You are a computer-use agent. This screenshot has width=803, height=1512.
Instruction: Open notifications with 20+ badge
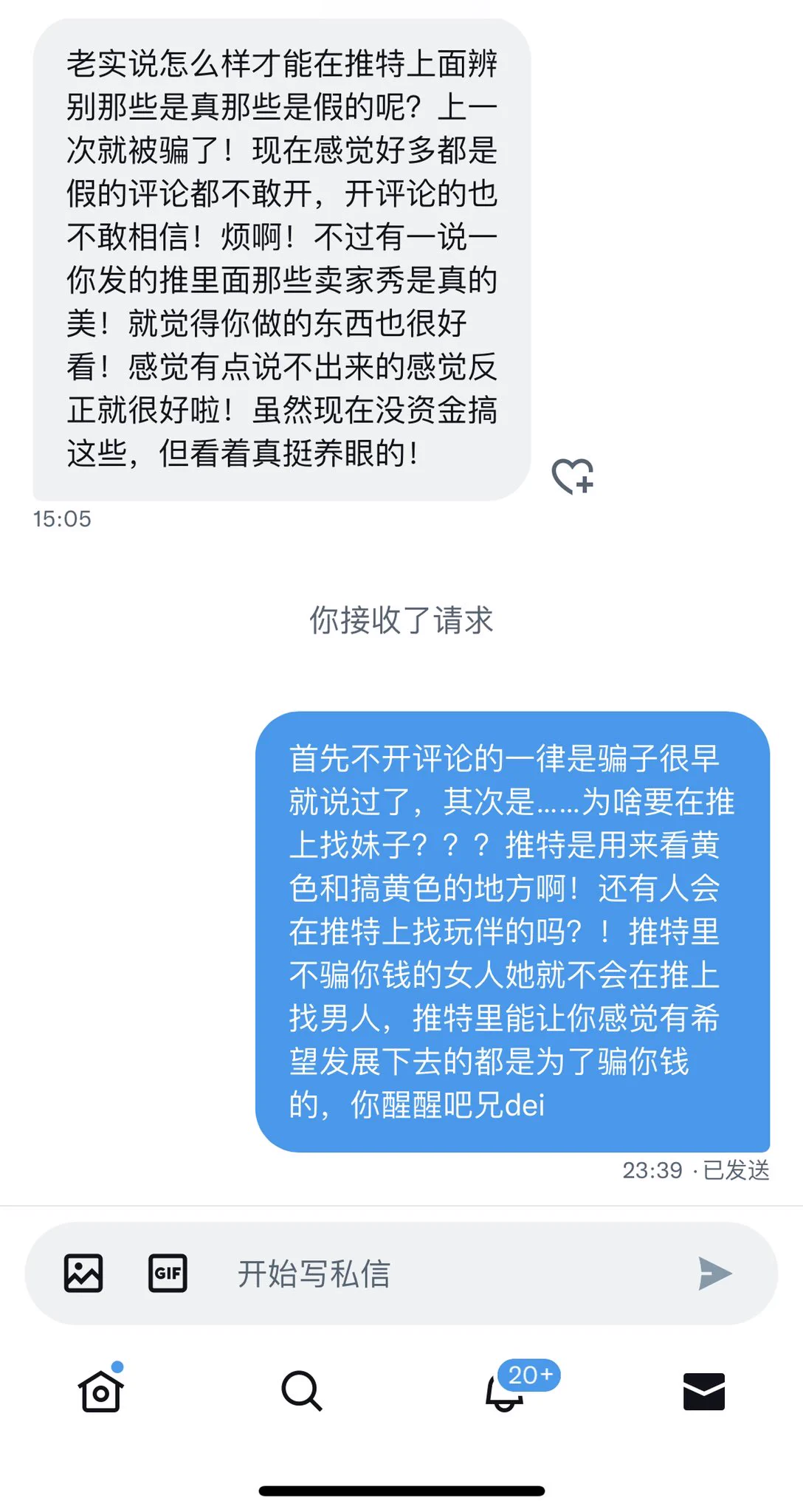505,1391
